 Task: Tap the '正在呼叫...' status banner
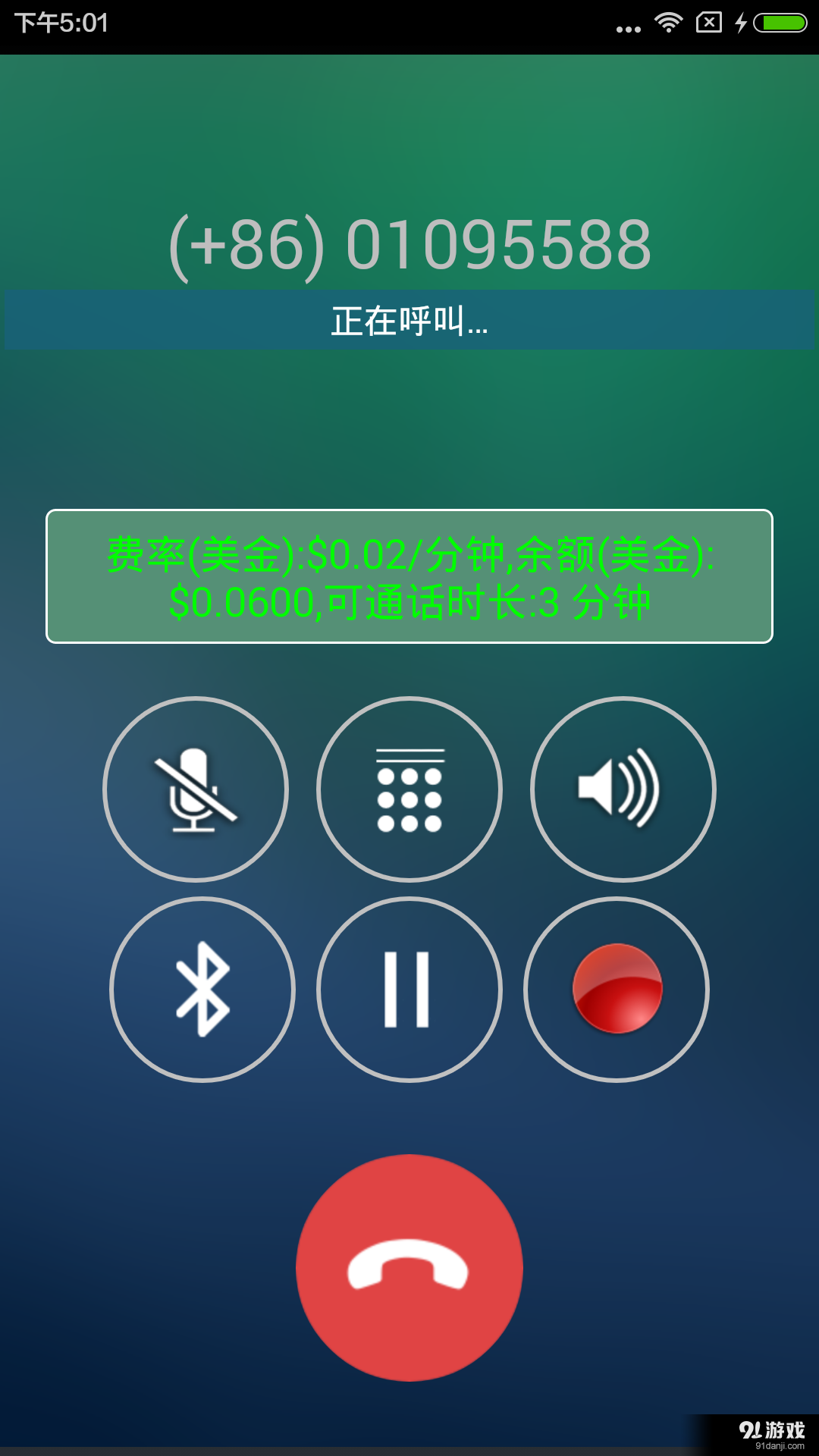click(409, 318)
